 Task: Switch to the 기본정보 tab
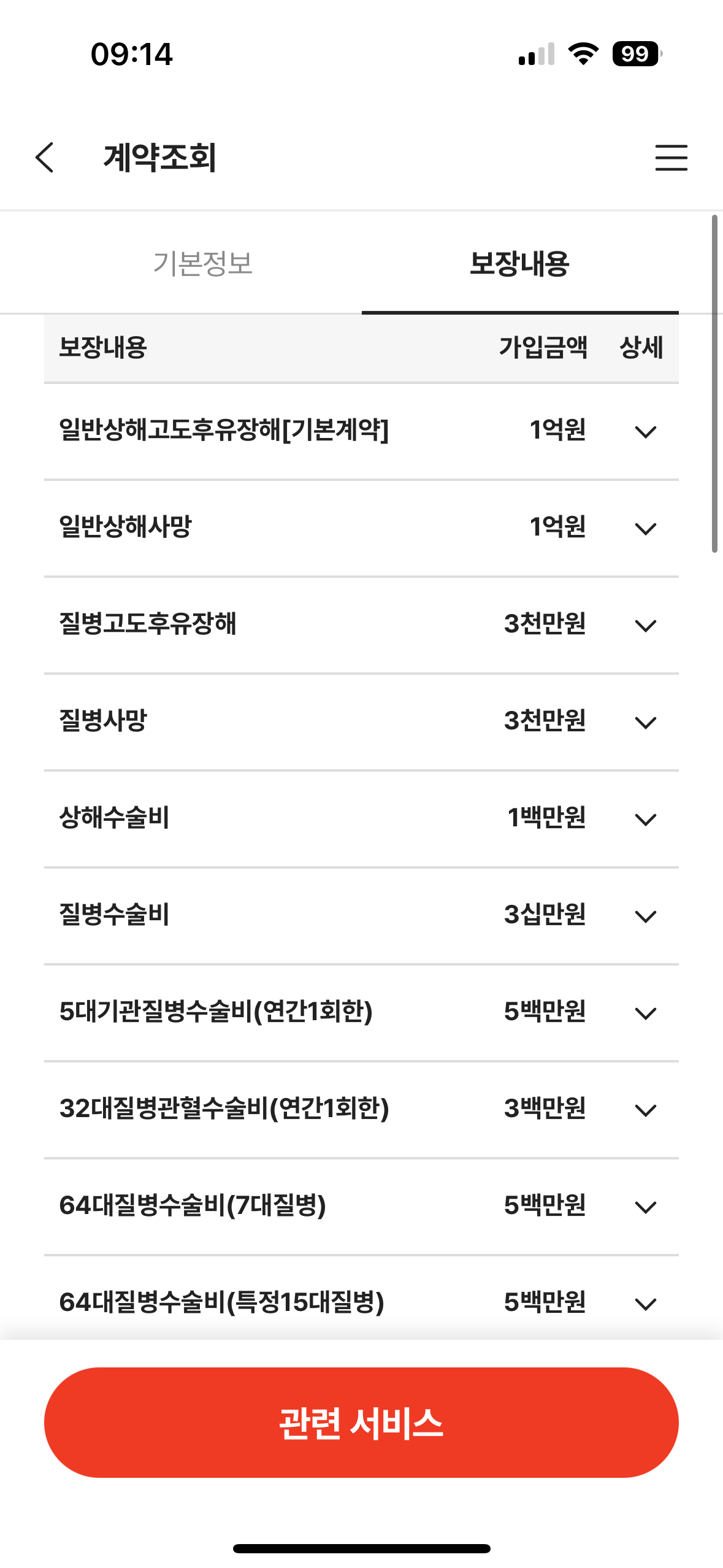(203, 264)
